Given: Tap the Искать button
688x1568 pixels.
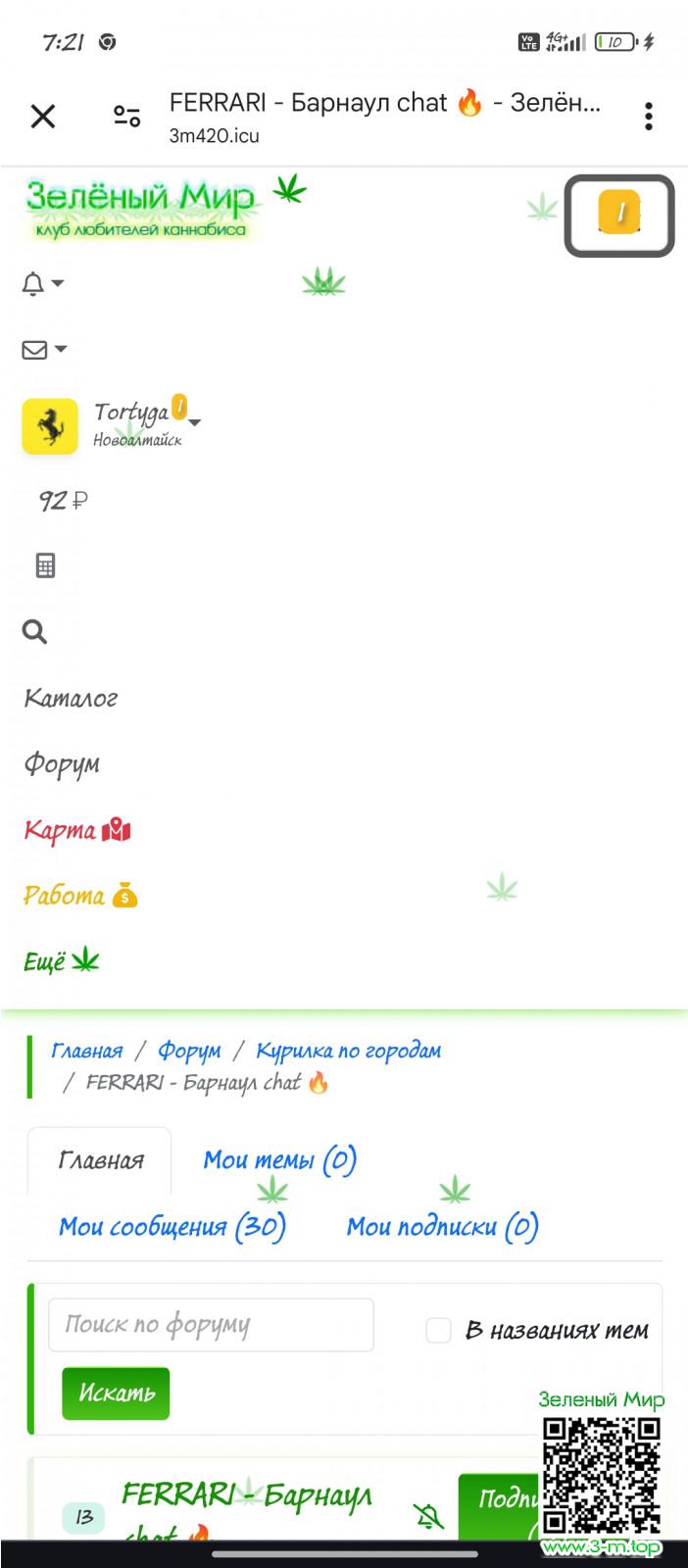Looking at the screenshot, I should [116, 1393].
